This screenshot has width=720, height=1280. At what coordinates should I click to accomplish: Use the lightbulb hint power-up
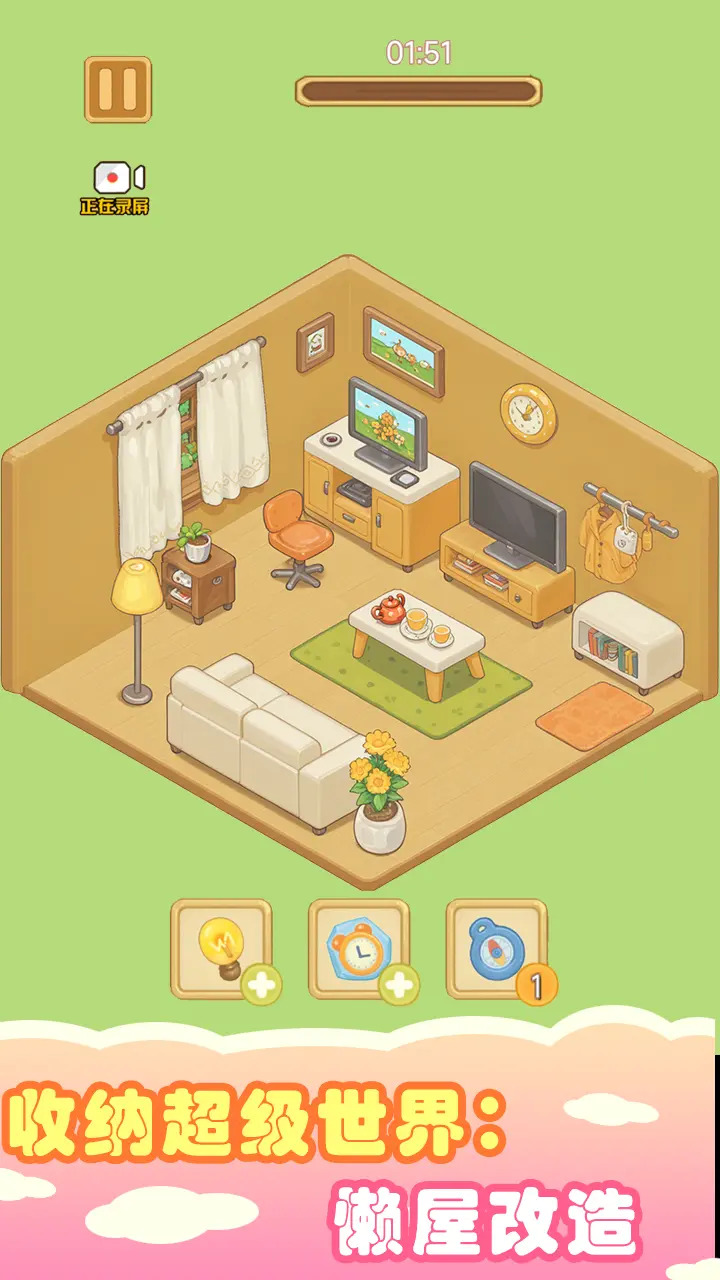tap(221, 948)
